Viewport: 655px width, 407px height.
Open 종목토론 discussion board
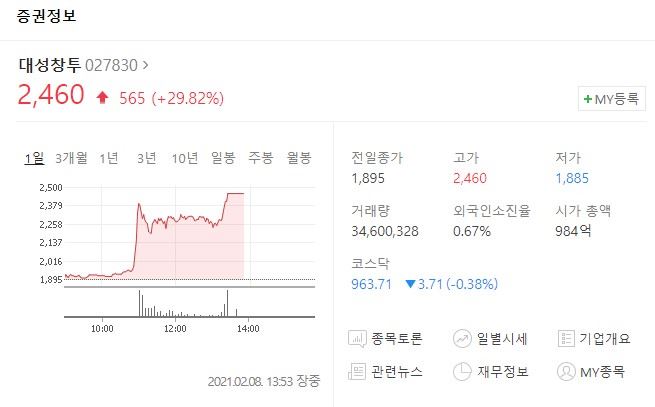click(386, 338)
